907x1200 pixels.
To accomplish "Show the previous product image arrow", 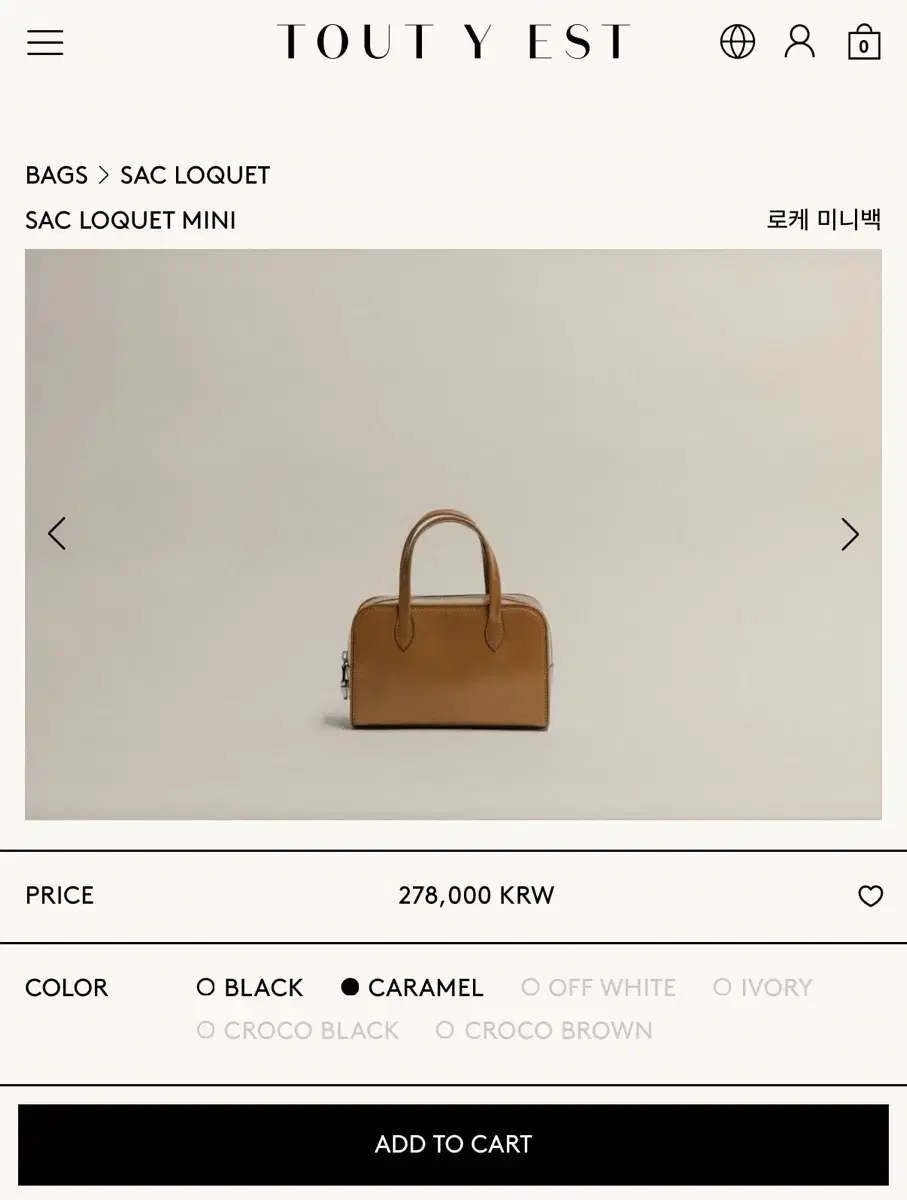I will [x=57, y=533].
